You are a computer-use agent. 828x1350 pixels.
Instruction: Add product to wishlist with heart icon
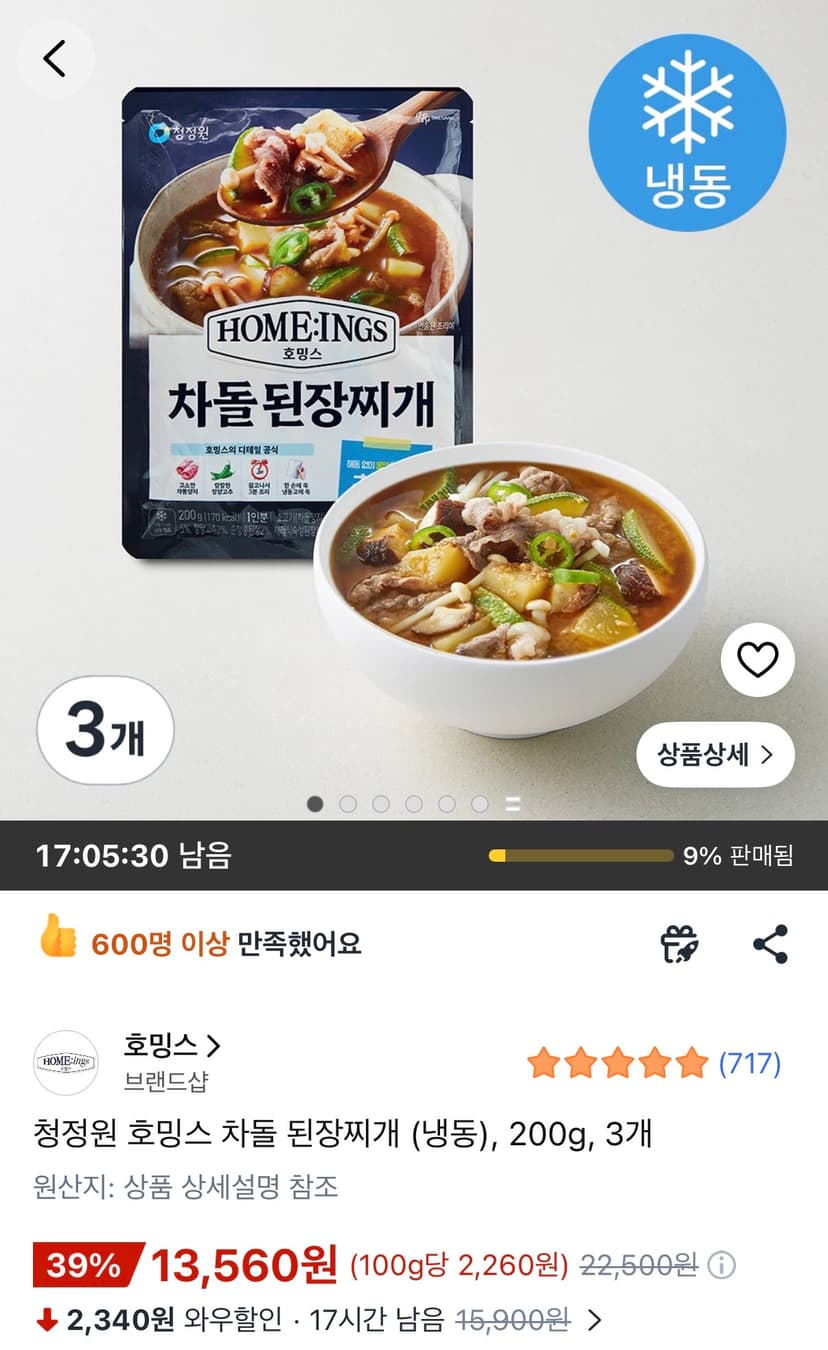757,659
